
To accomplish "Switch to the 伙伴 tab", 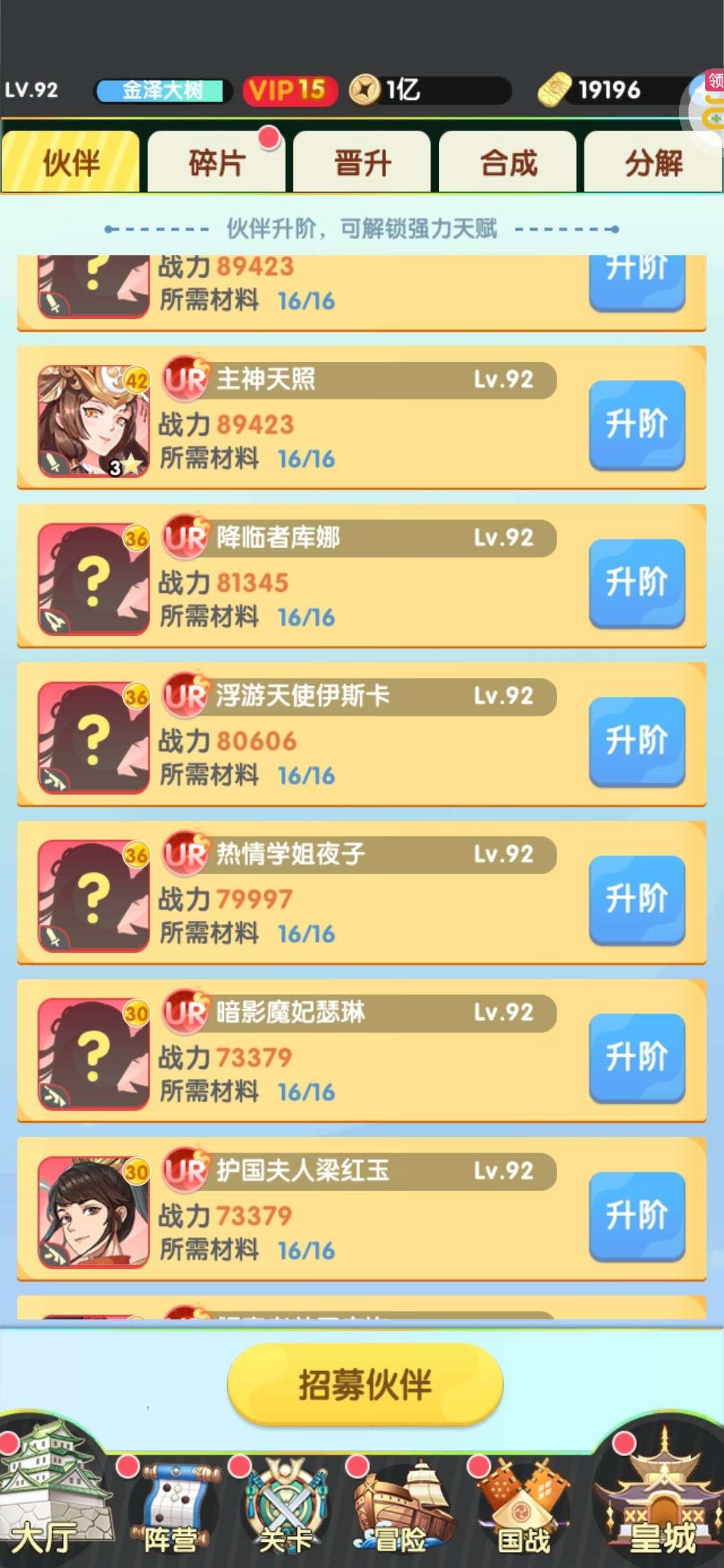I will (70, 163).
